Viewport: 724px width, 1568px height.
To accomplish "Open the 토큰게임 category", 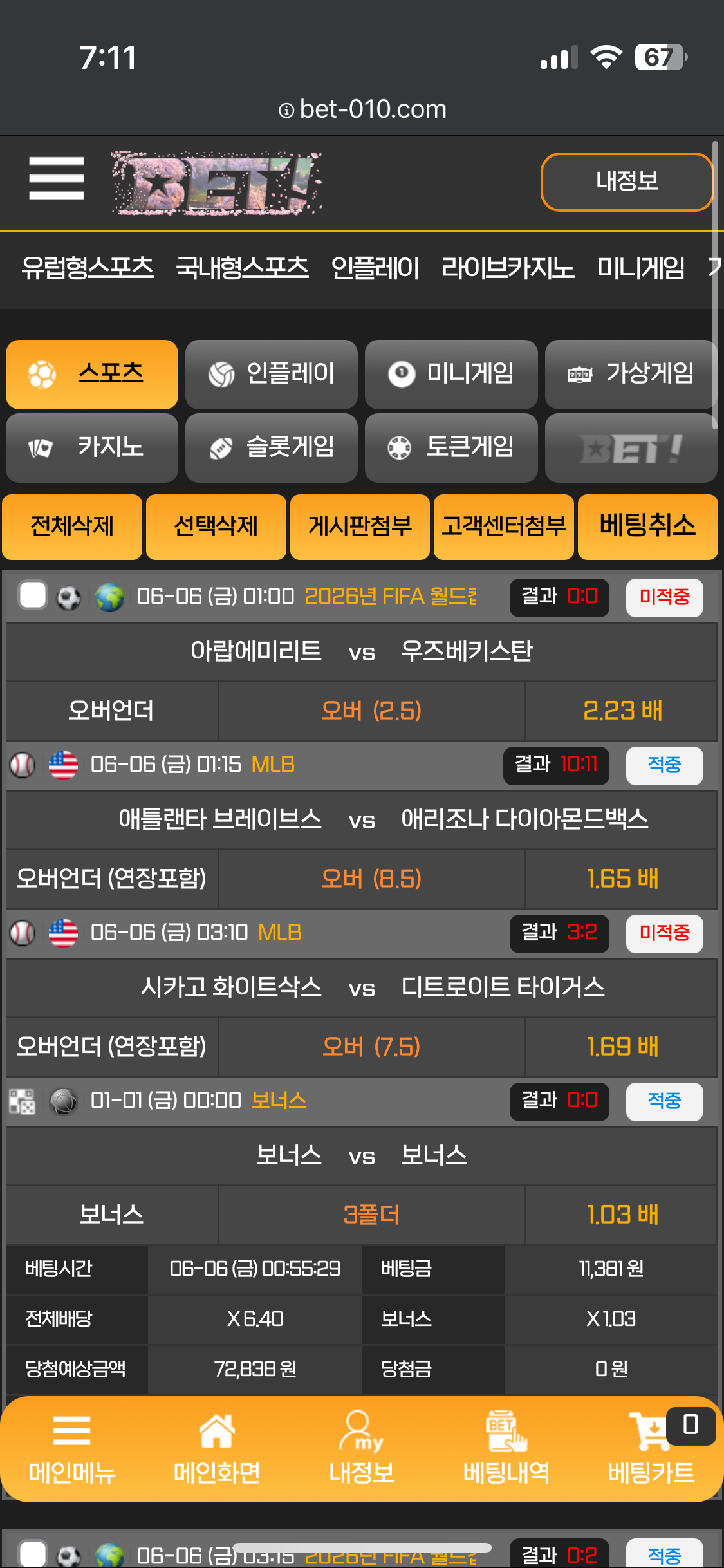I will click(450, 447).
